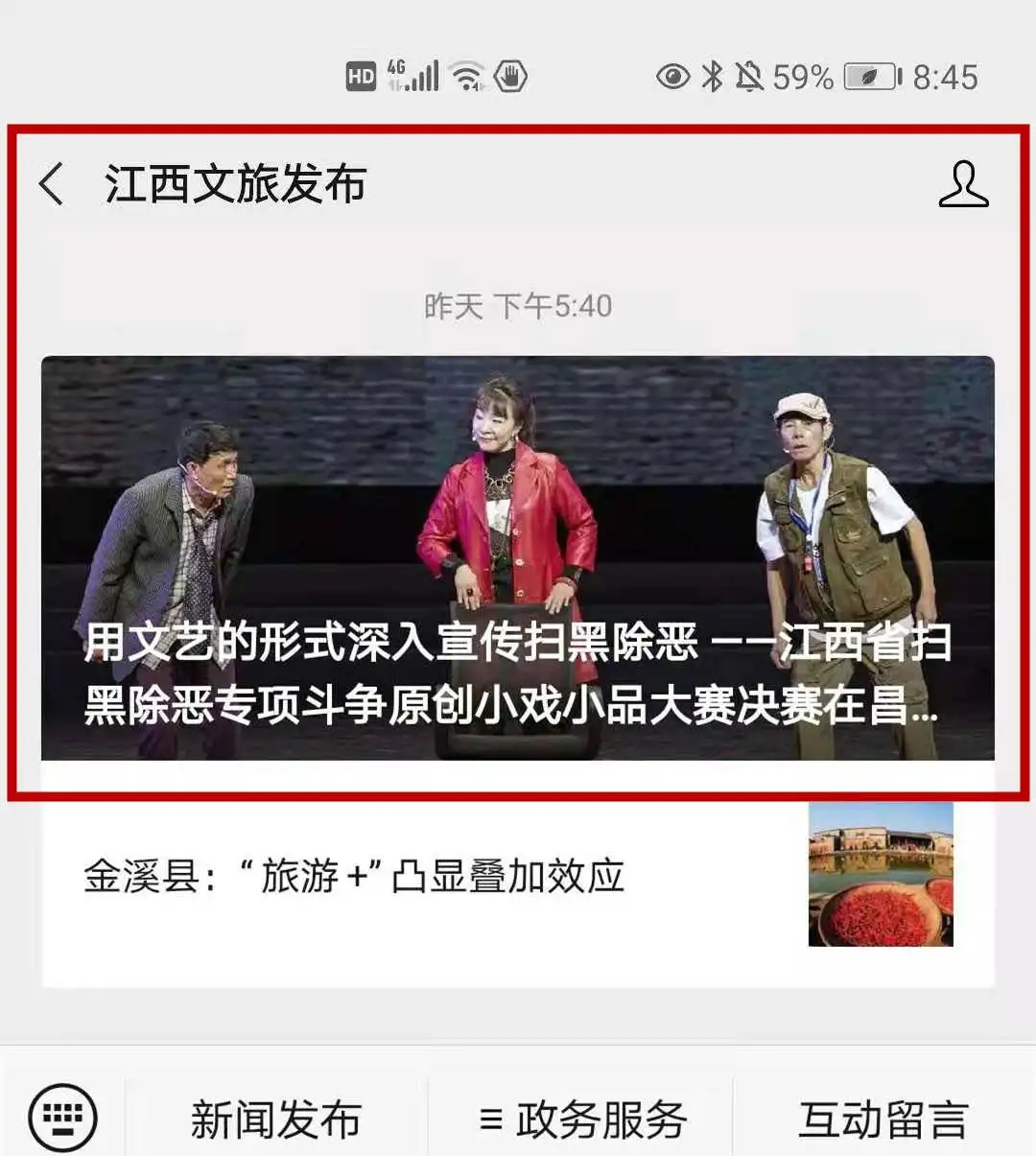Read the 金溪县 "旅游+" article
This screenshot has width=1036, height=1156.
click(x=354, y=876)
